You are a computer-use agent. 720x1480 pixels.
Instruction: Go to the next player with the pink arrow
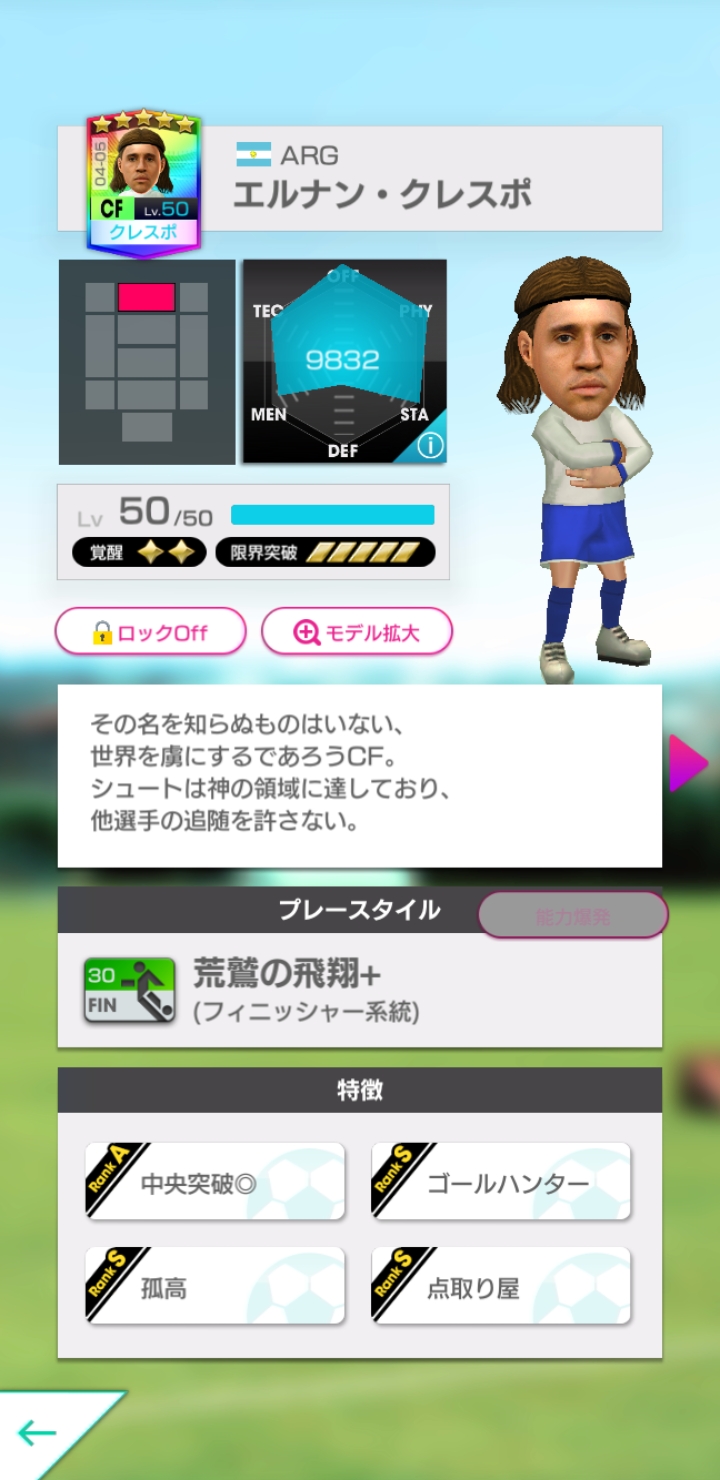point(688,764)
